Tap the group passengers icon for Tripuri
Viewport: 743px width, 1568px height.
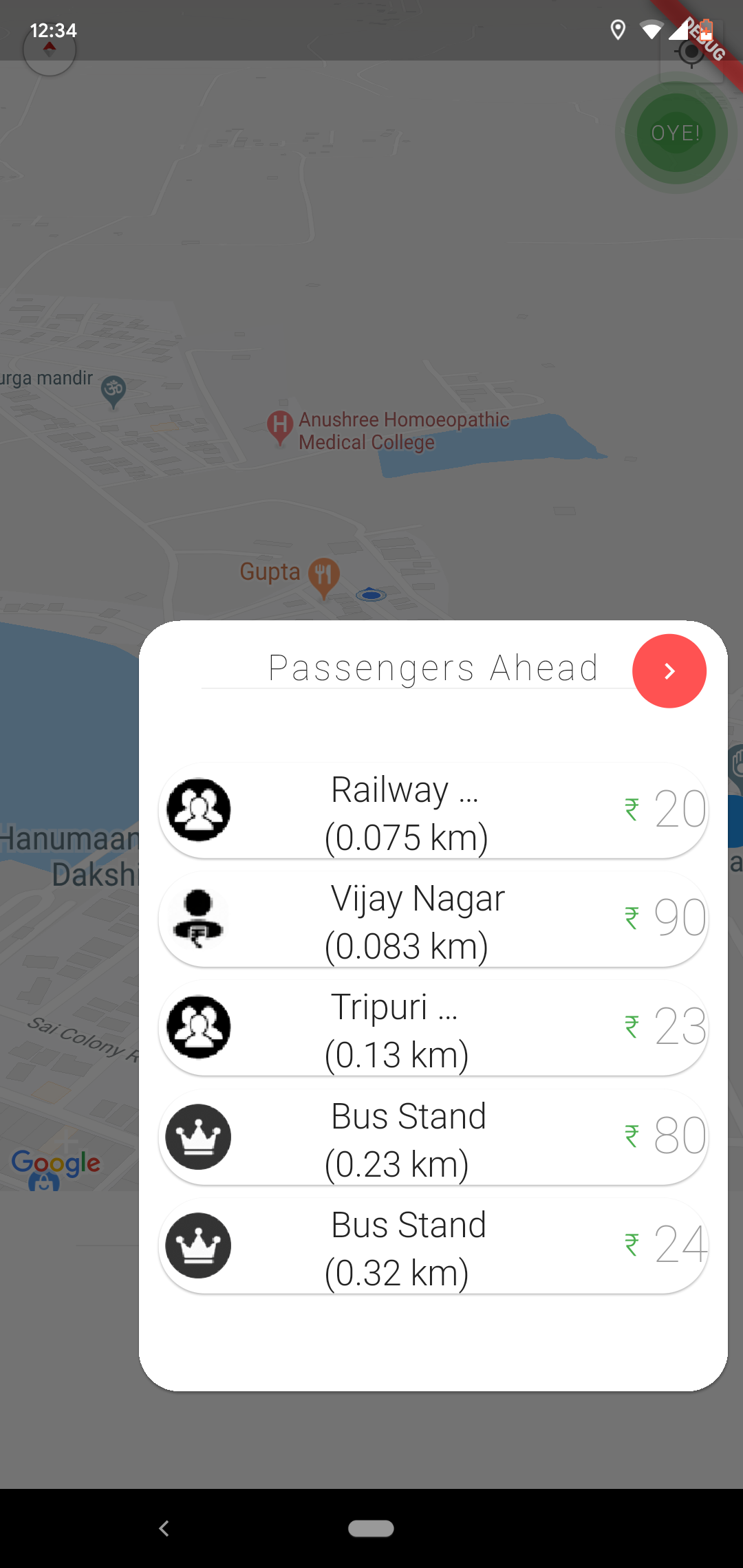[x=197, y=1027]
